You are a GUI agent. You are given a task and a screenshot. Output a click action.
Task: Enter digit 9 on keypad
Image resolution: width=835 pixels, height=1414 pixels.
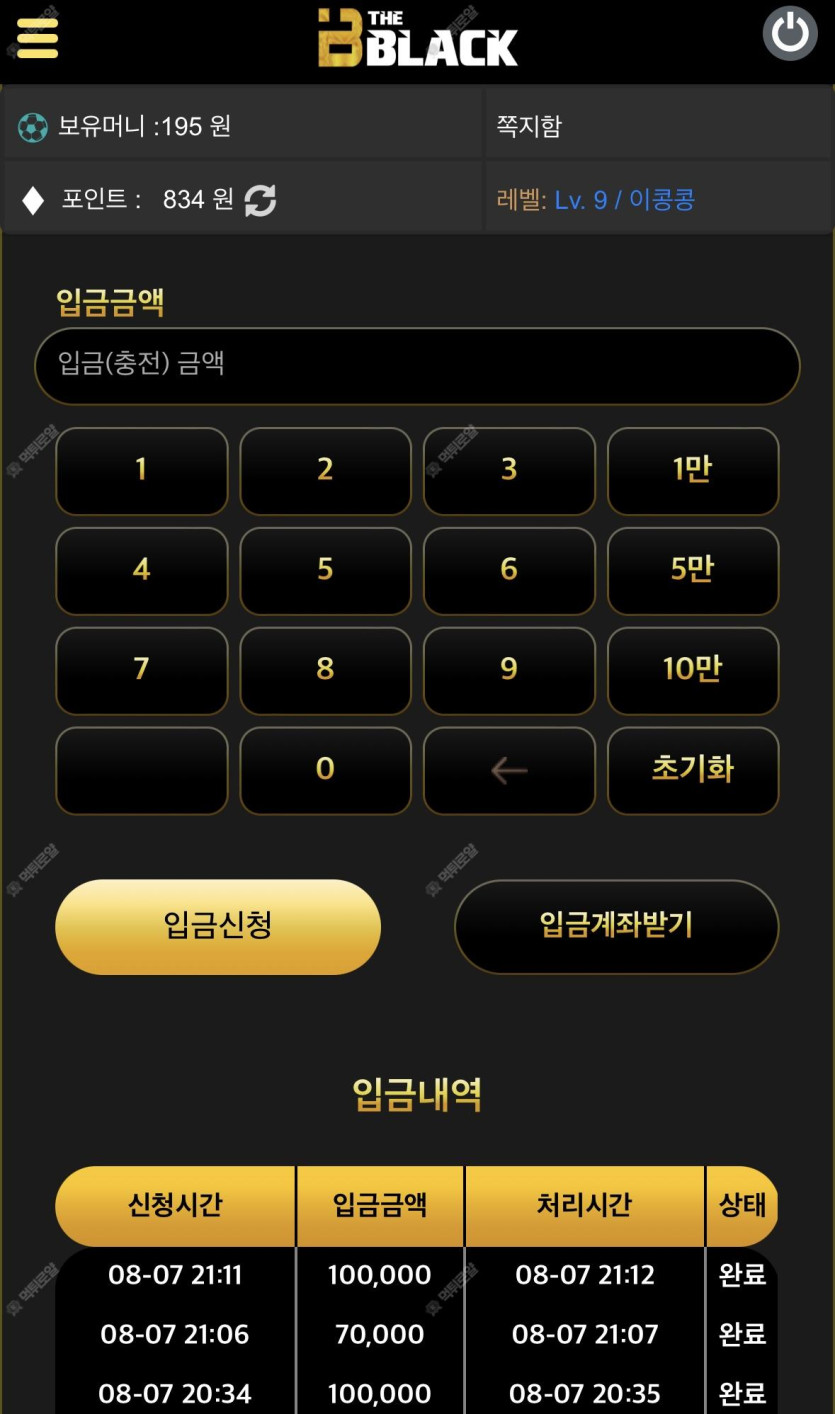click(509, 669)
